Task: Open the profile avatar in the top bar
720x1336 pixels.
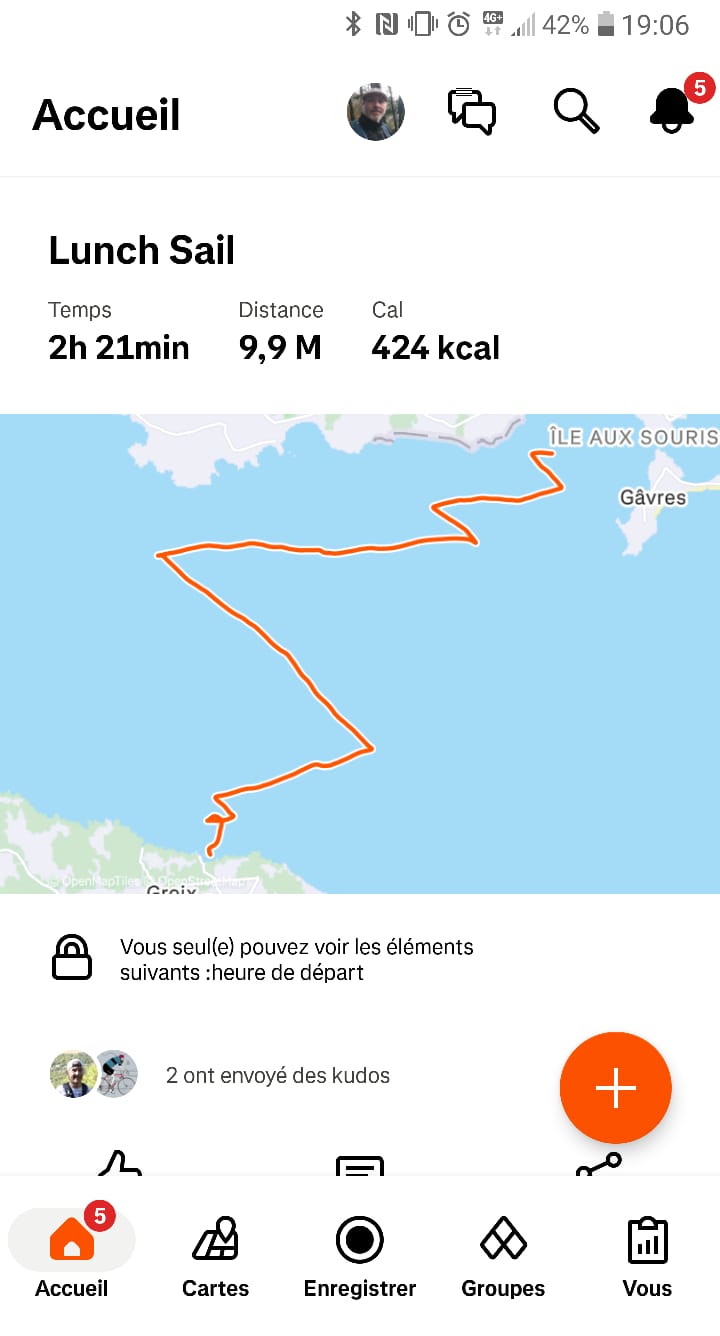Action: click(x=376, y=112)
